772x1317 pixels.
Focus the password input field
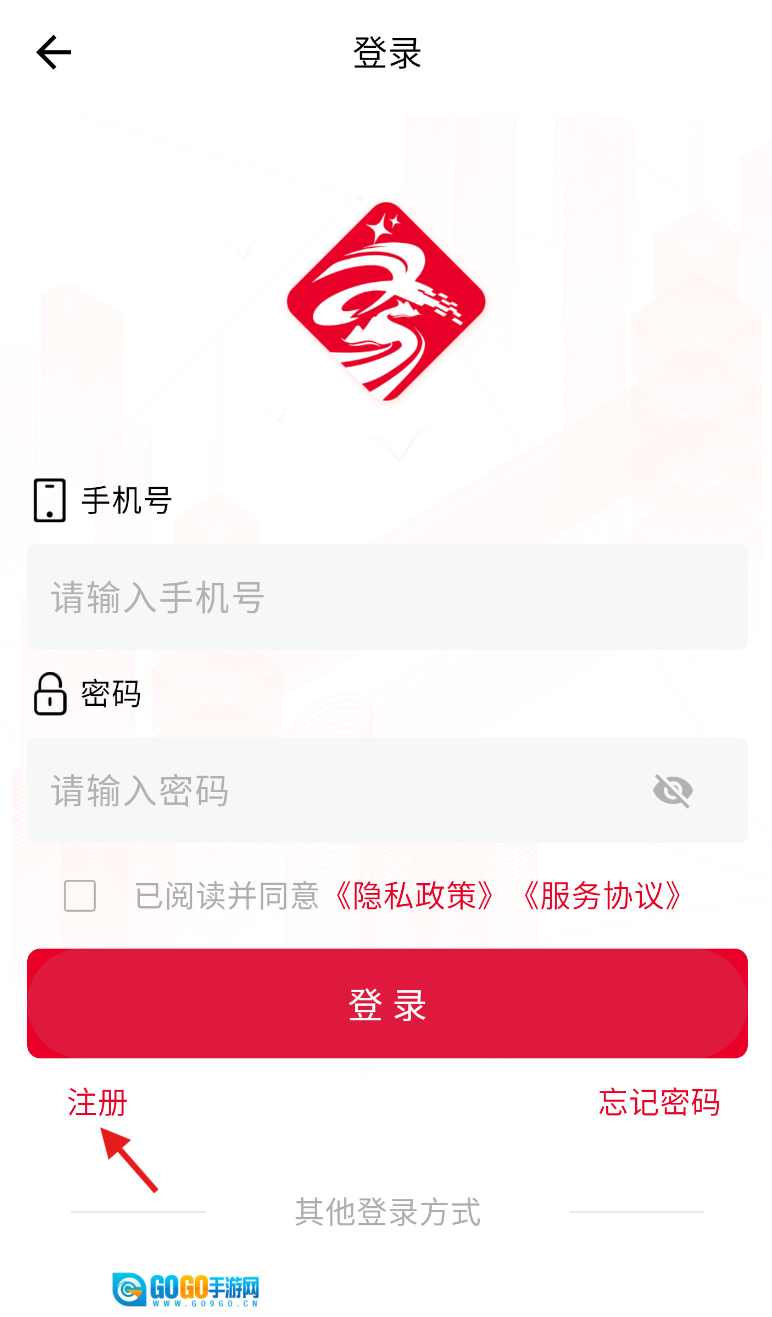[340, 791]
